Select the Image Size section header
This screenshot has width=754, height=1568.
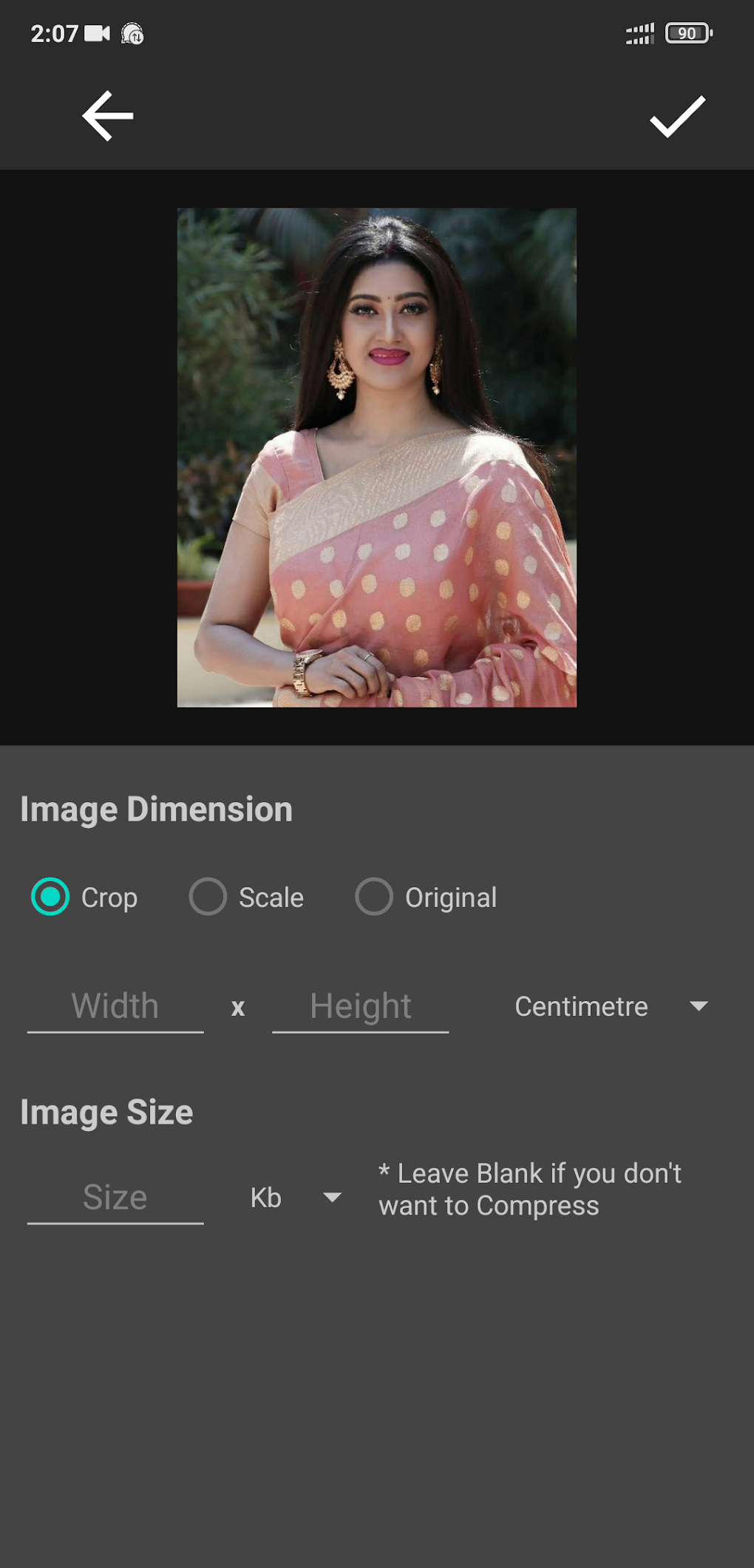tap(106, 1112)
